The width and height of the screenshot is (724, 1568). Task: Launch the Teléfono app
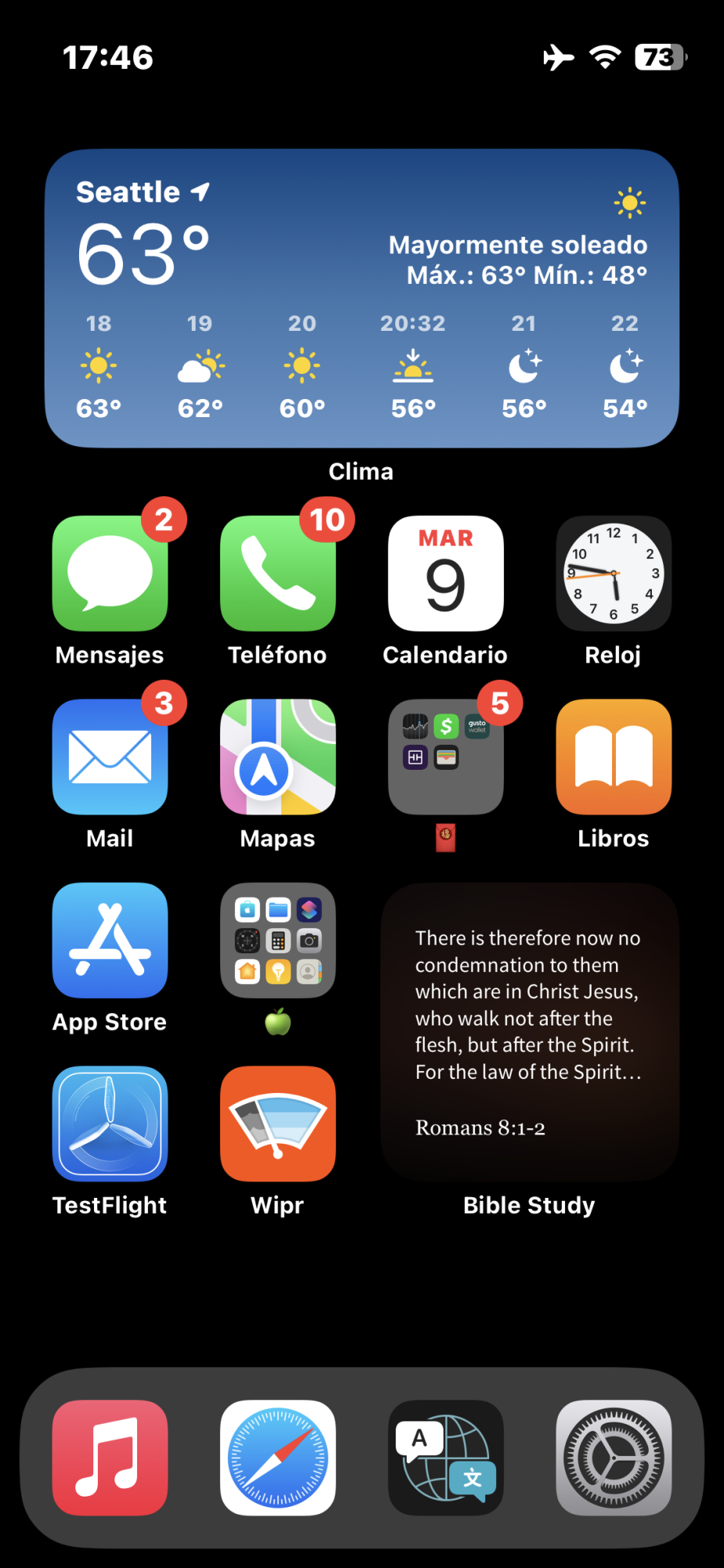(x=278, y=573)
